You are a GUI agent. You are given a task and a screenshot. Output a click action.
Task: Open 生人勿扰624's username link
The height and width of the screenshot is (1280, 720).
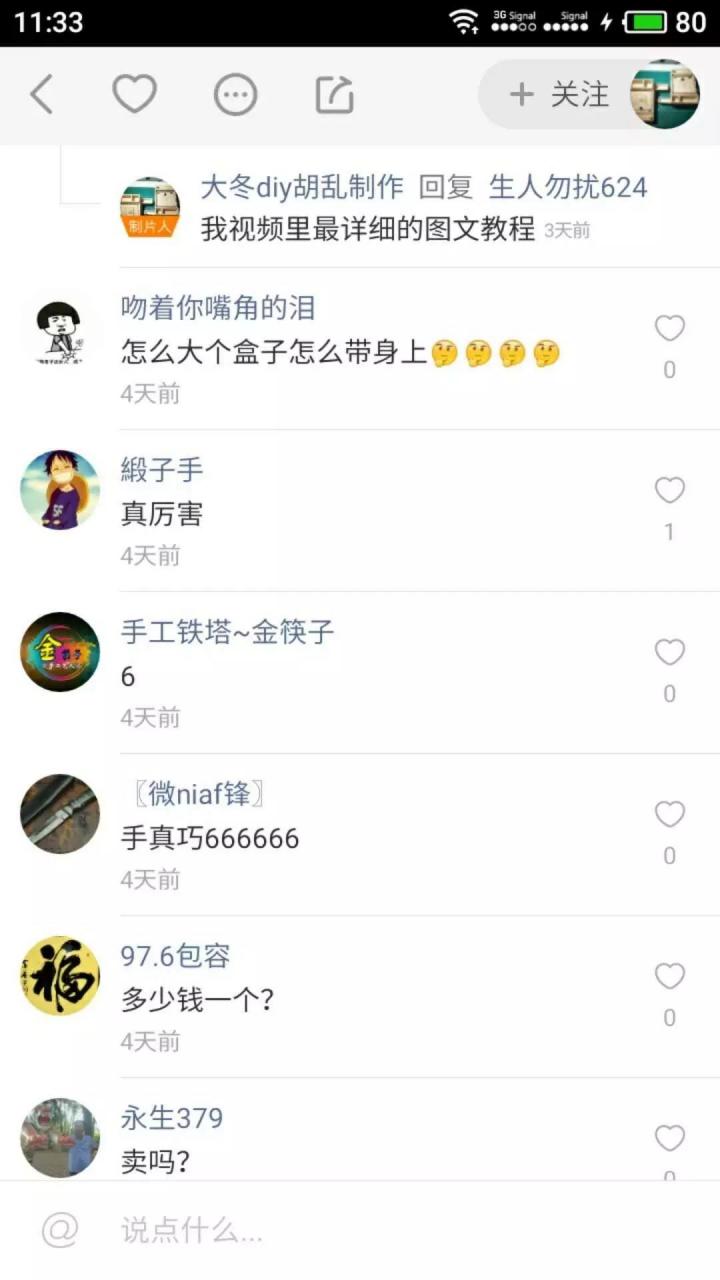[568, 186]
